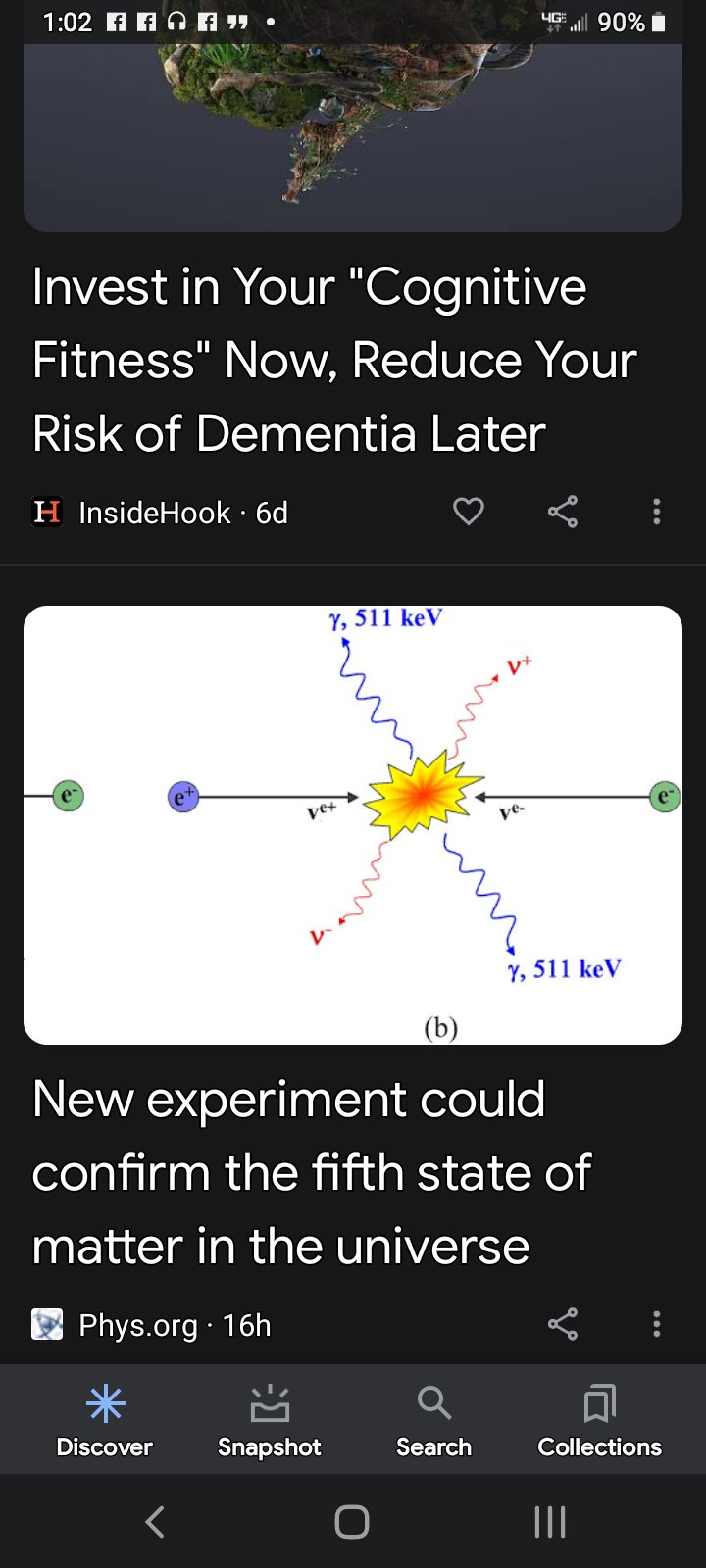
Task: Switch to the Snapshot tab
Action: pyautogui.click(x=270, y=1420)
